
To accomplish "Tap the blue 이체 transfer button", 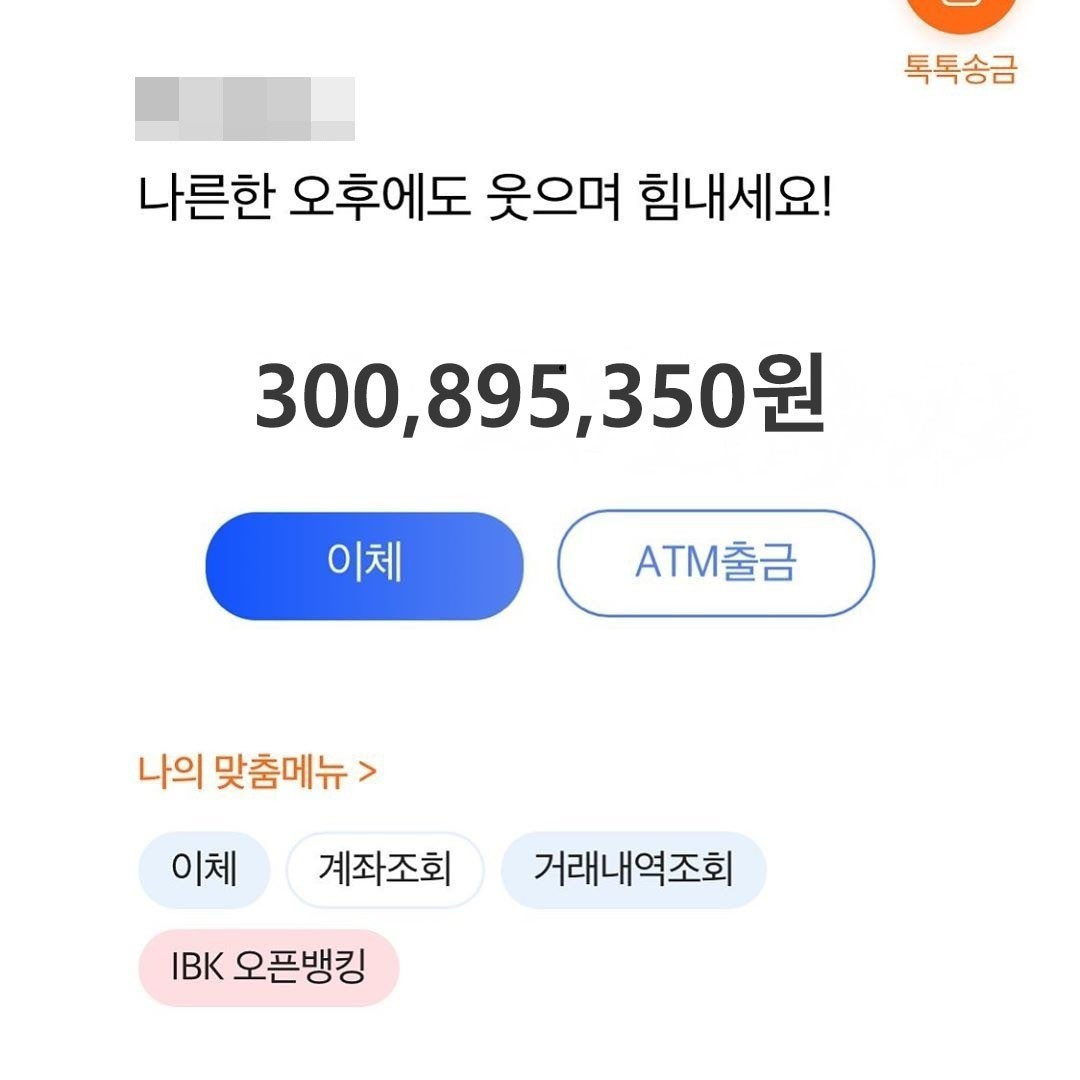I will coord(364,565).
